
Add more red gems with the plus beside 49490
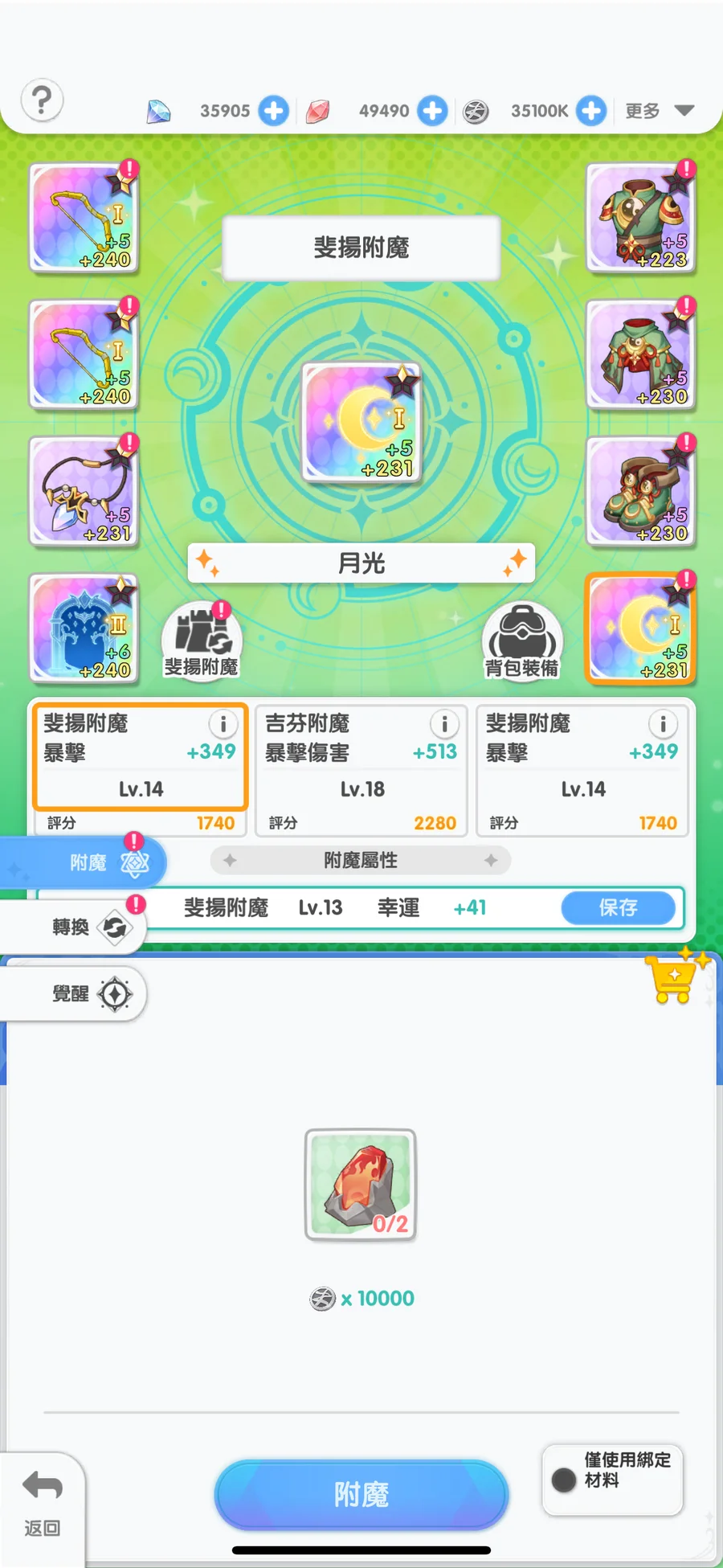coord(432,110)
